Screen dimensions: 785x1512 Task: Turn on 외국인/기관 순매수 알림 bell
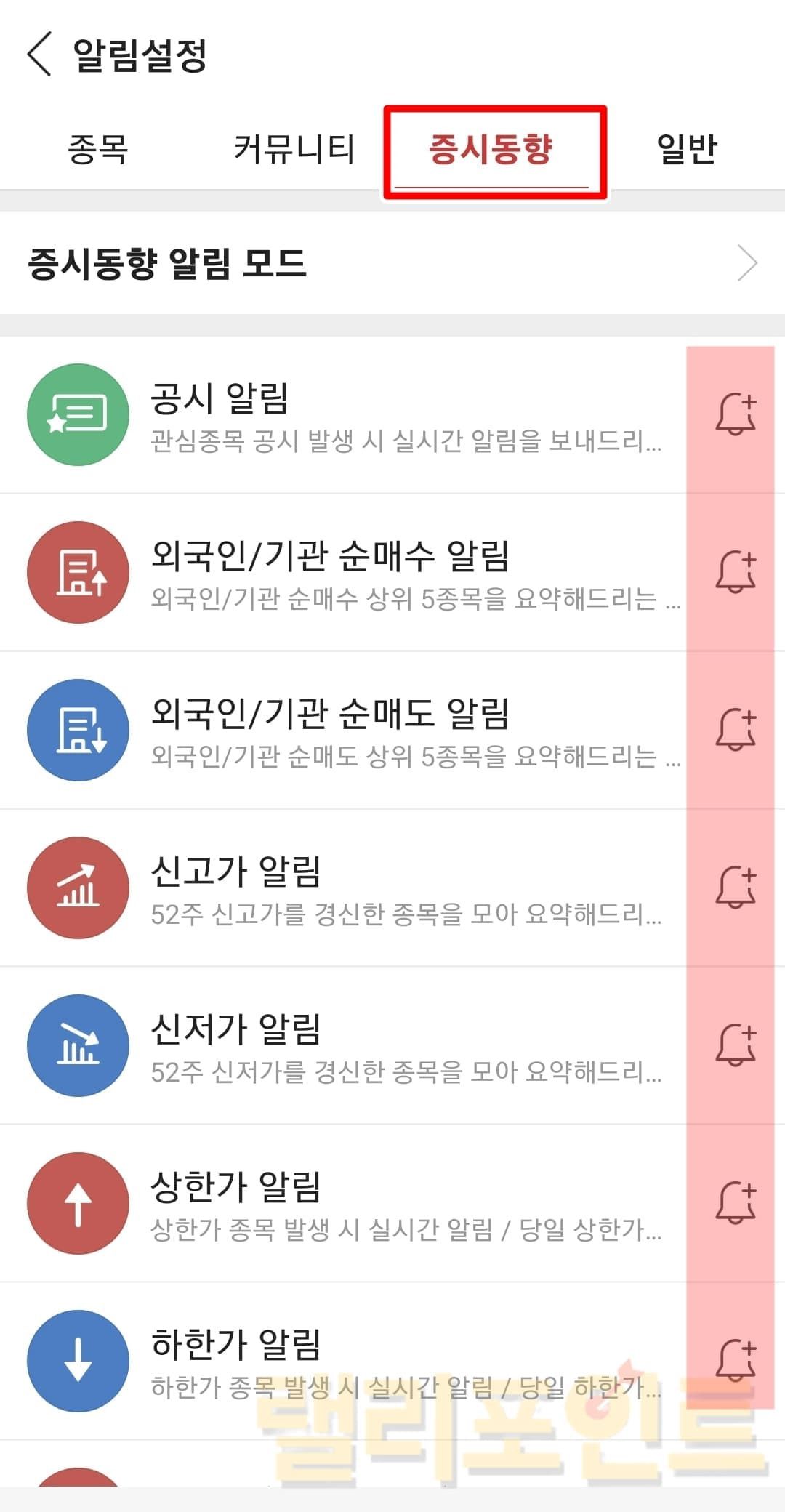[736, 572]
